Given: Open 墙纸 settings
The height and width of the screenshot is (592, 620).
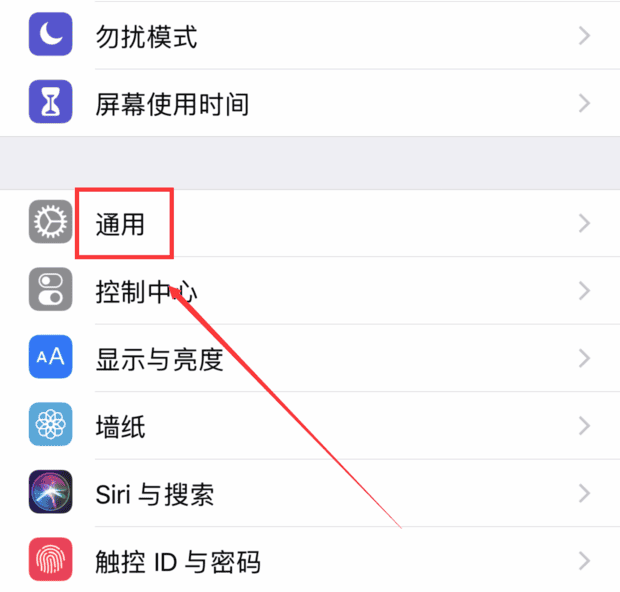Looking at the screenshot, I should tap(120, 427).
